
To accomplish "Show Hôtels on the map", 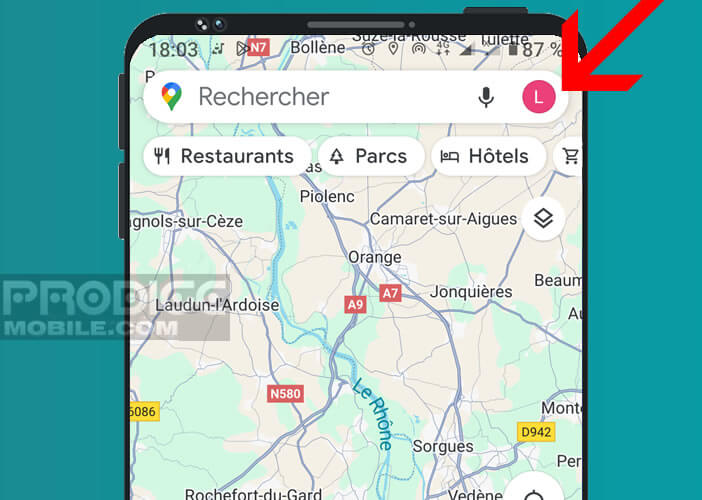I will click(486, 157).
